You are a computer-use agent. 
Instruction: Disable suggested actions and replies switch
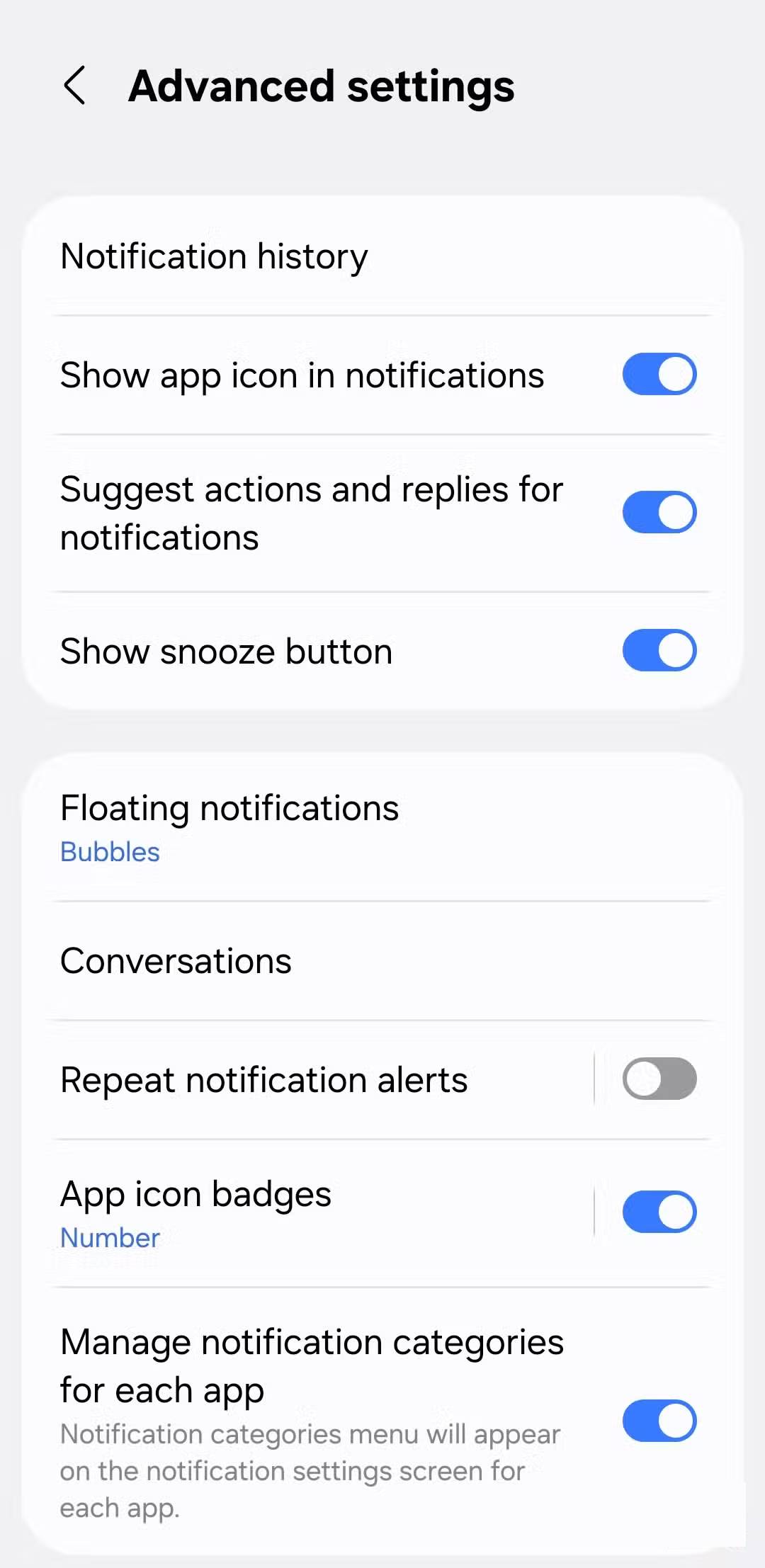point(659,512)
